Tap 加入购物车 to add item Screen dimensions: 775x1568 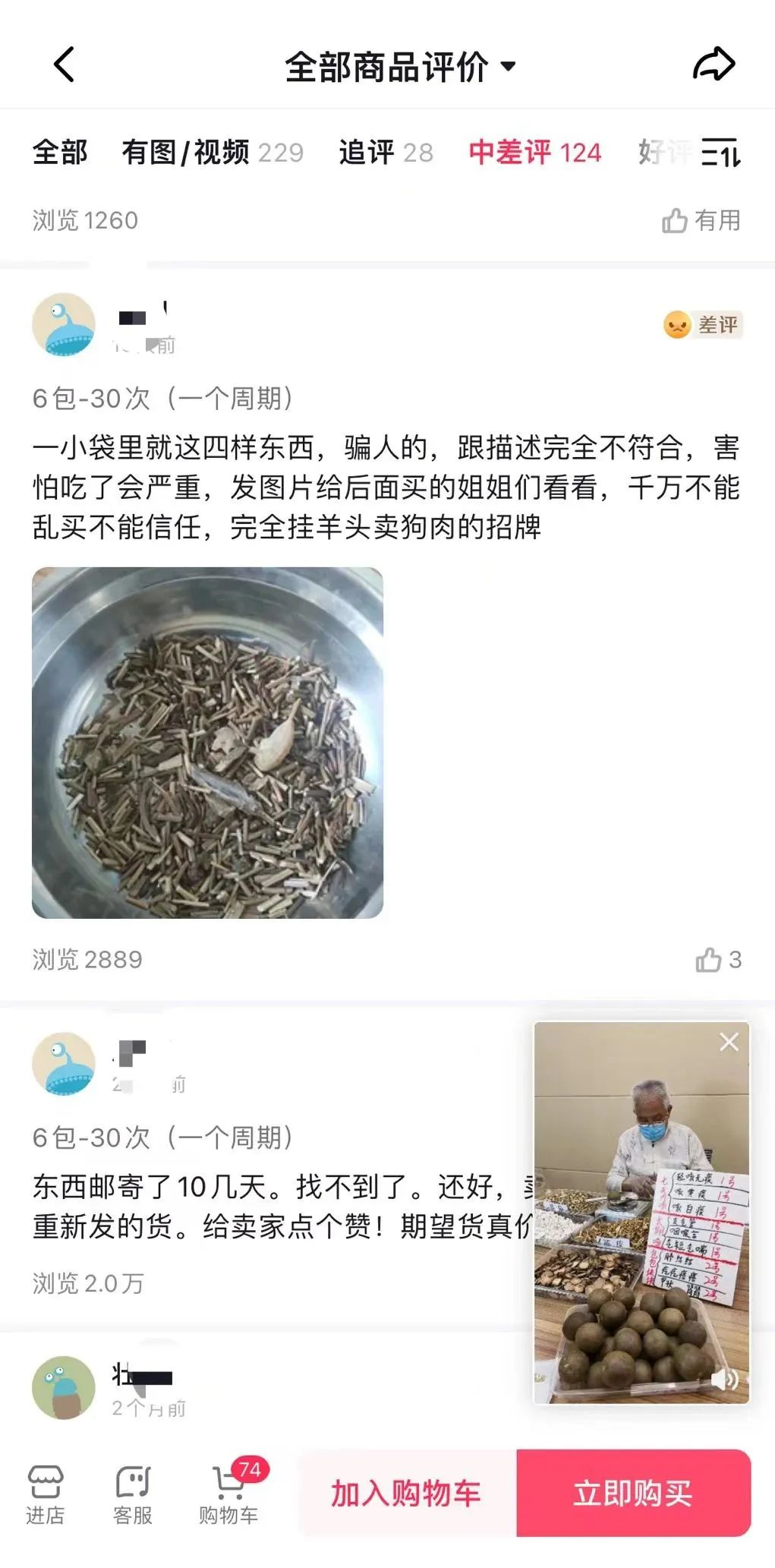coord(407,1494)
